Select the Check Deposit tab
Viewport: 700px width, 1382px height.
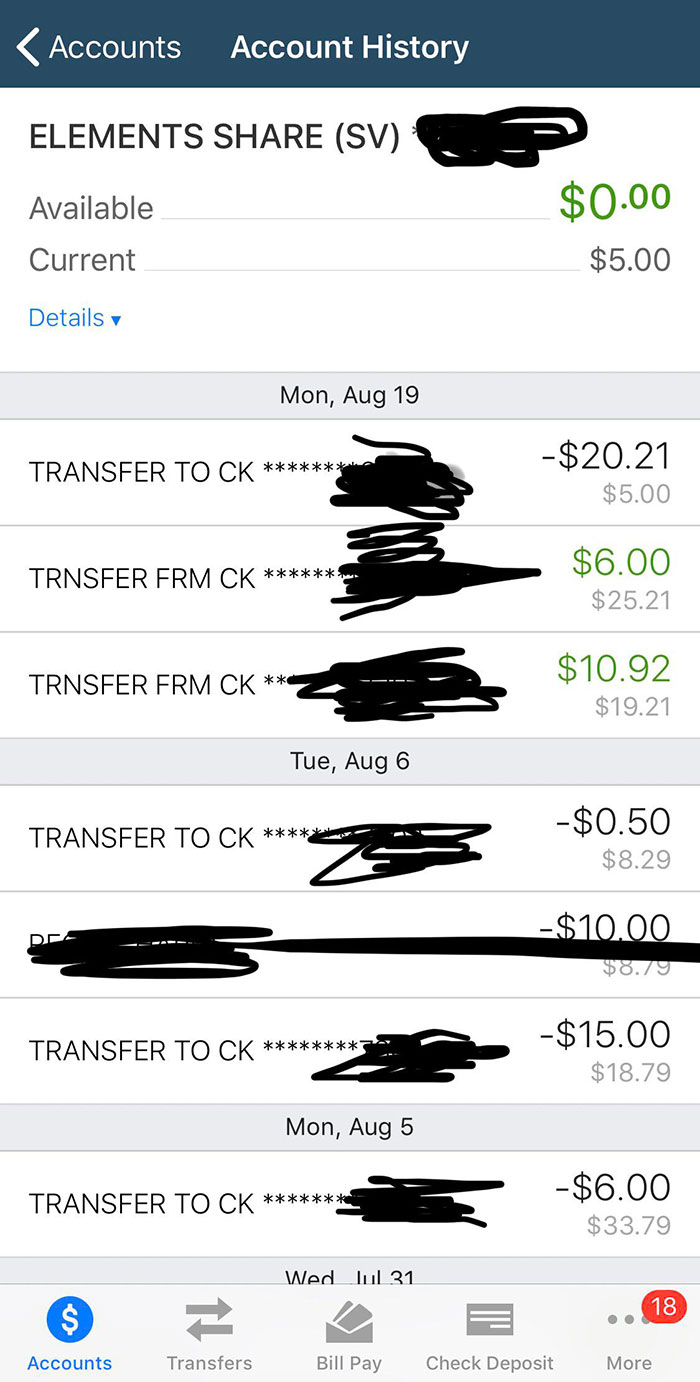pos(489,1335)
